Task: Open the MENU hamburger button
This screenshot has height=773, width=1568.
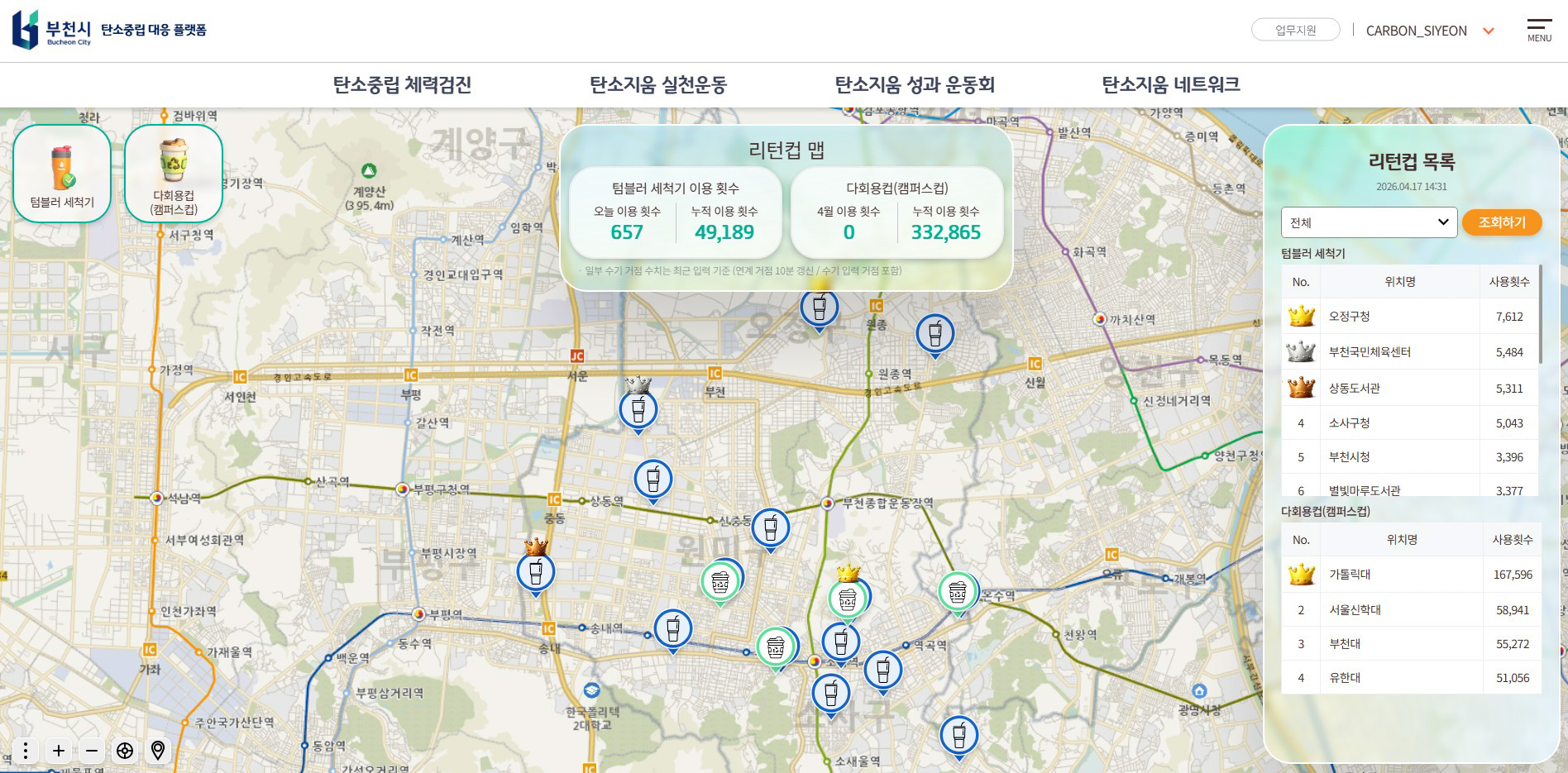Action: [1539, 30]
